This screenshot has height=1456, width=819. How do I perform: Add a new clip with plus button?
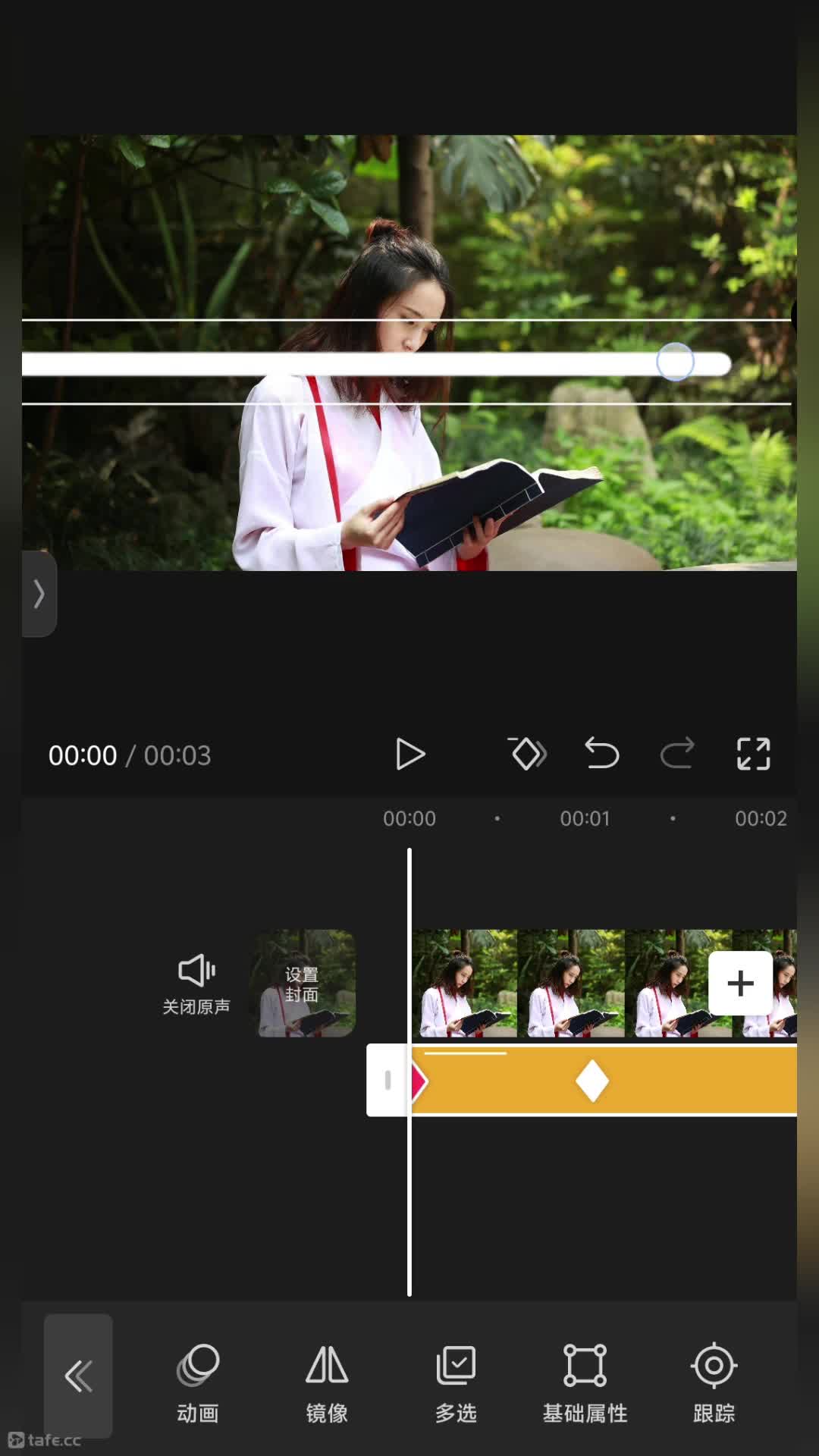pos(740,984)
